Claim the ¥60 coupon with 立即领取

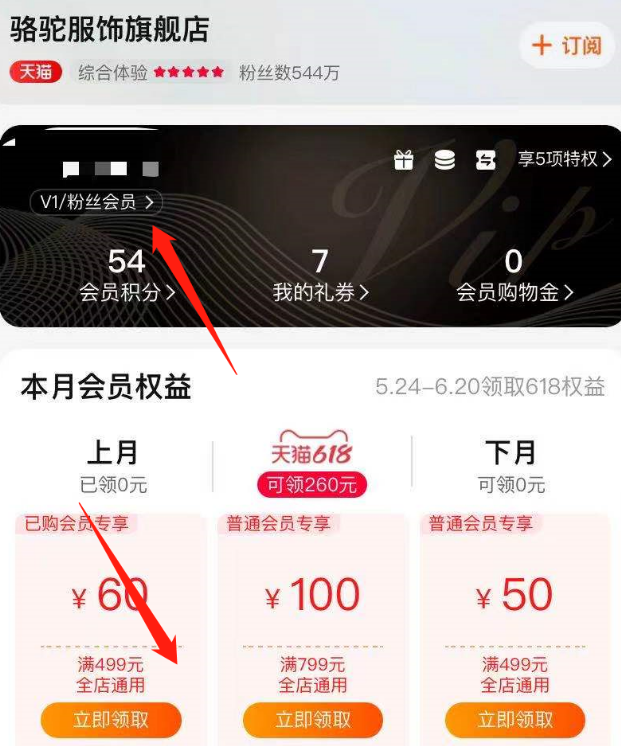click(x=111, y=719)
